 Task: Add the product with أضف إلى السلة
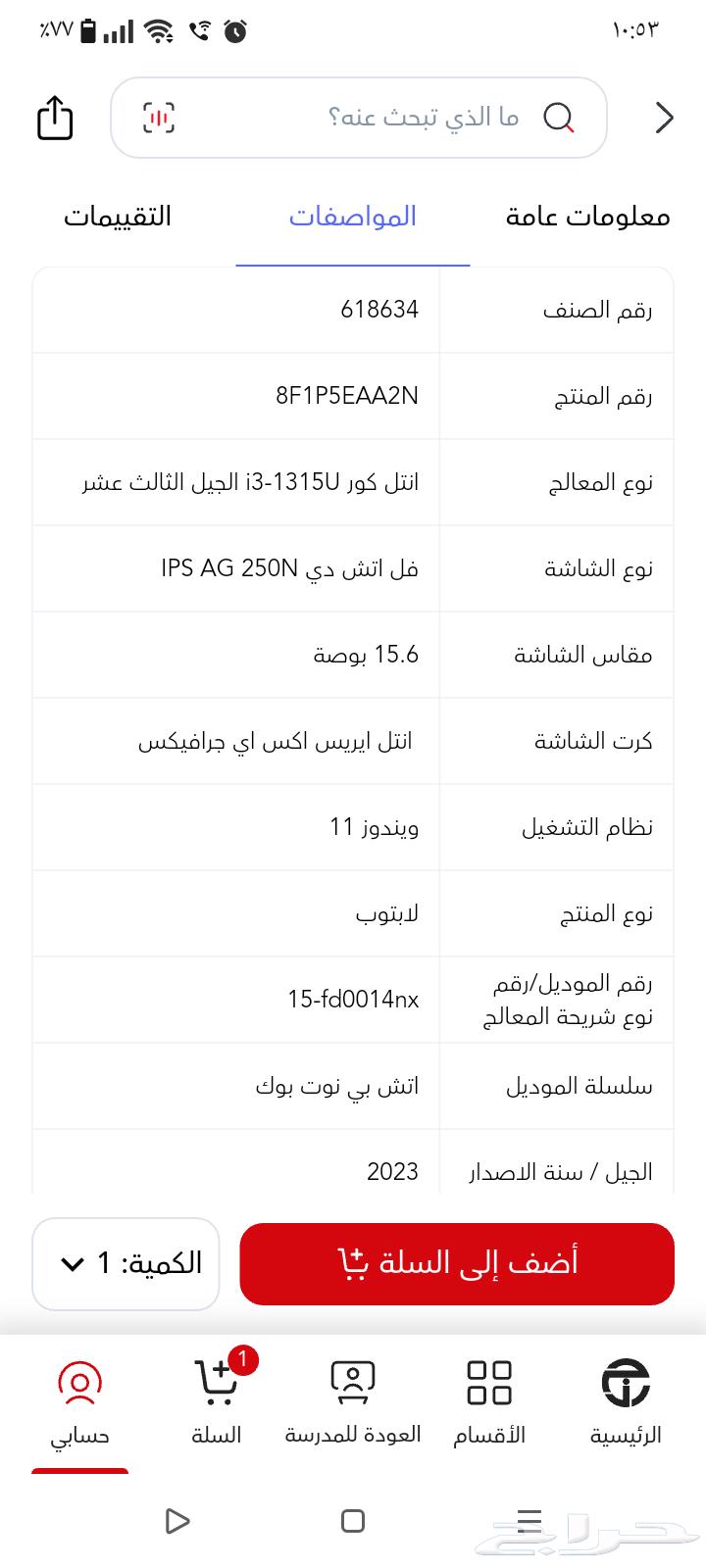coord(457,1263)
